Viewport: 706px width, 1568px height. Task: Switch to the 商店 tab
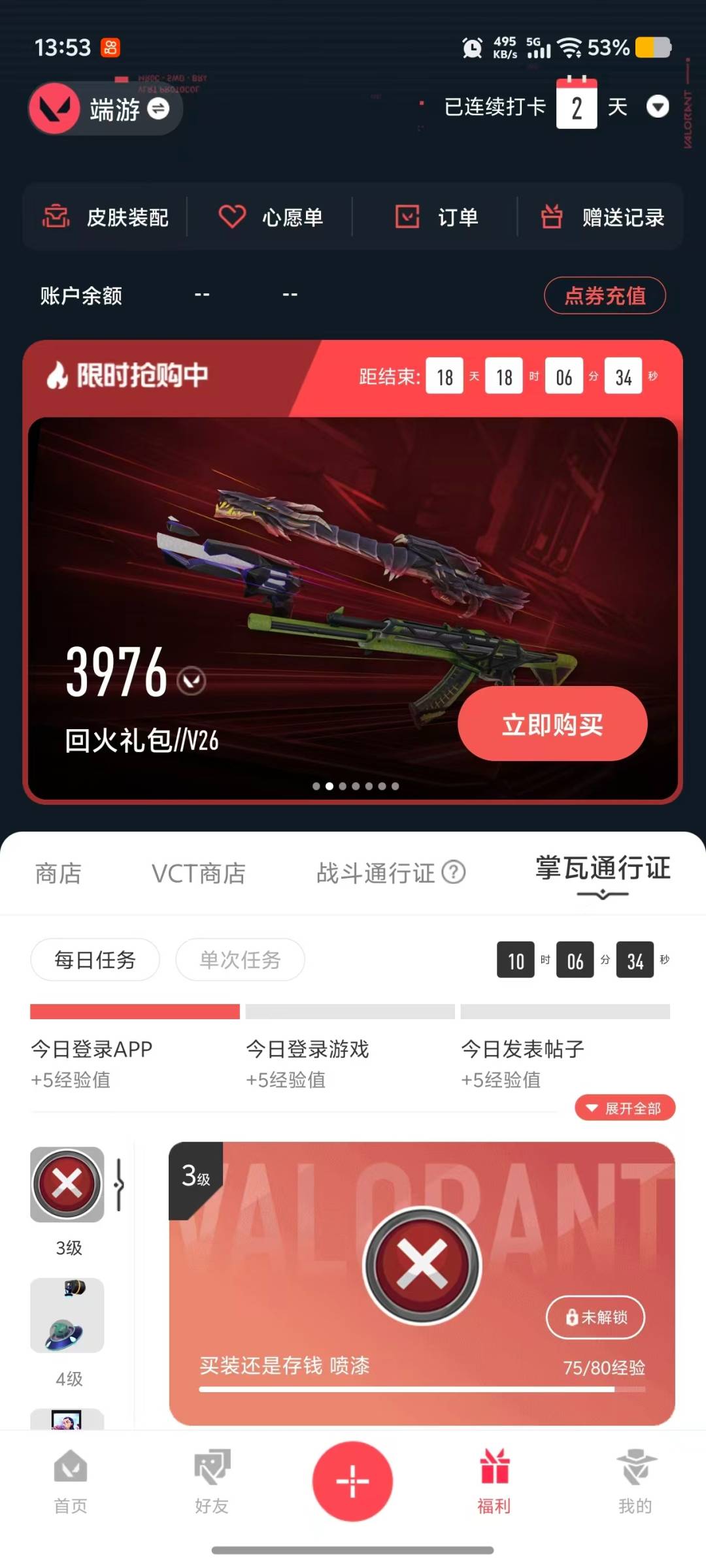[58, 873]
